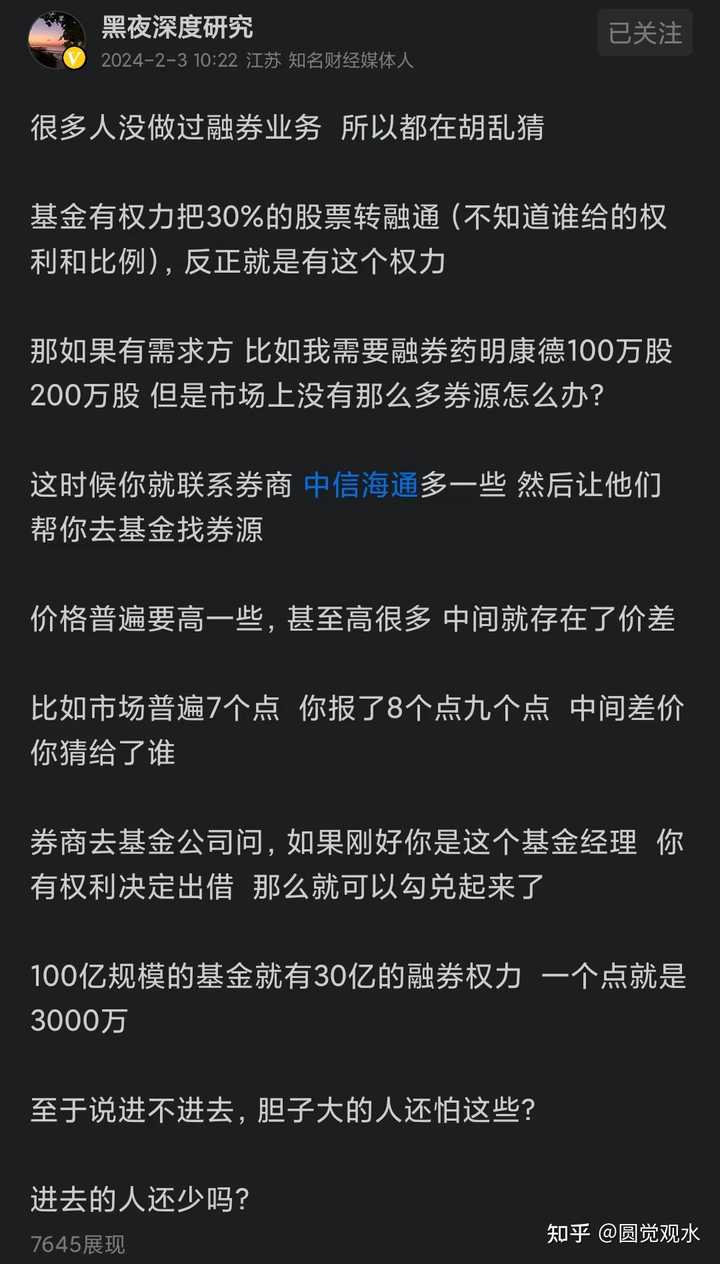Click the text about 价格普遍要高一些
The image size is (720, 1264).
pos(355,620)
